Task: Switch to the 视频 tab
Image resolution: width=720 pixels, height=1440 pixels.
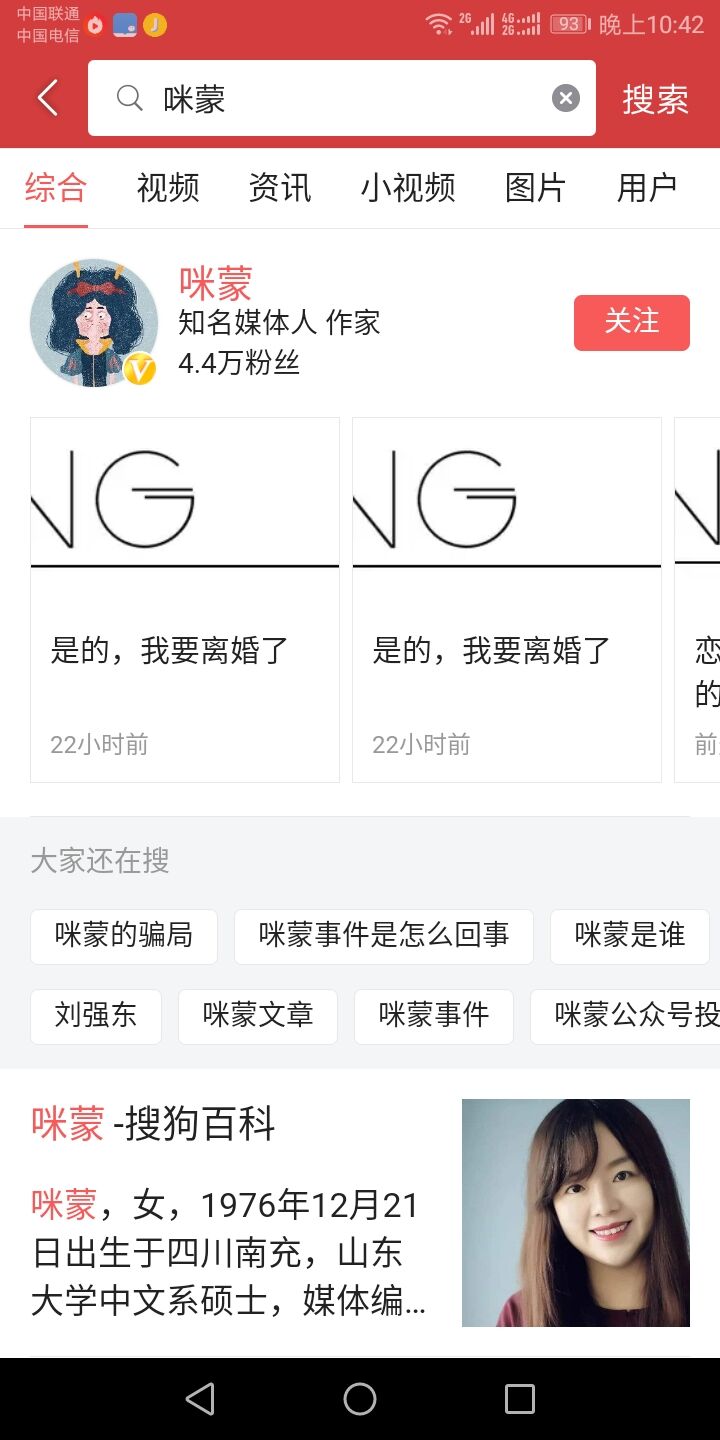Action: click(167, 189)
